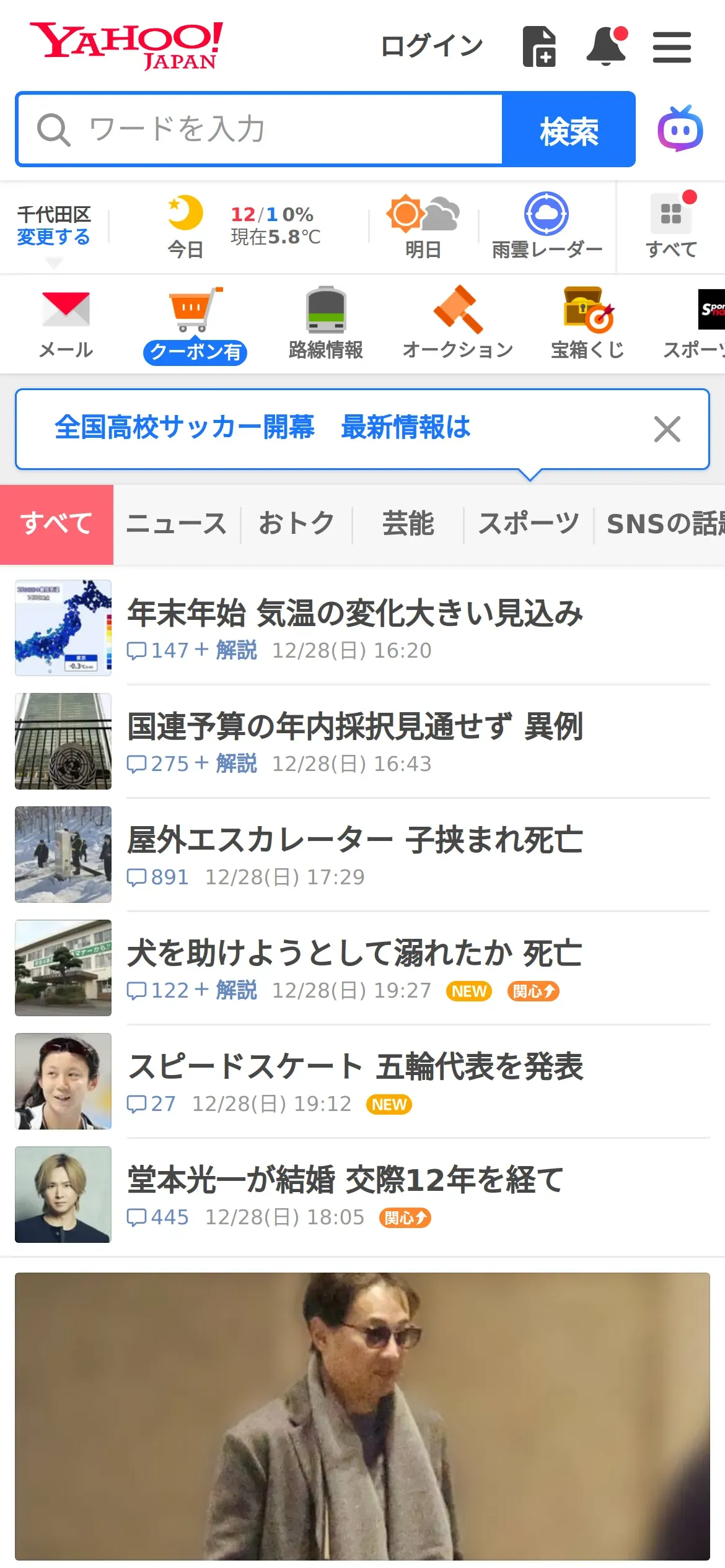The image size is (725, 1568).
Task: Tap the blue 検索 button
Action: [x=568, y=130]
